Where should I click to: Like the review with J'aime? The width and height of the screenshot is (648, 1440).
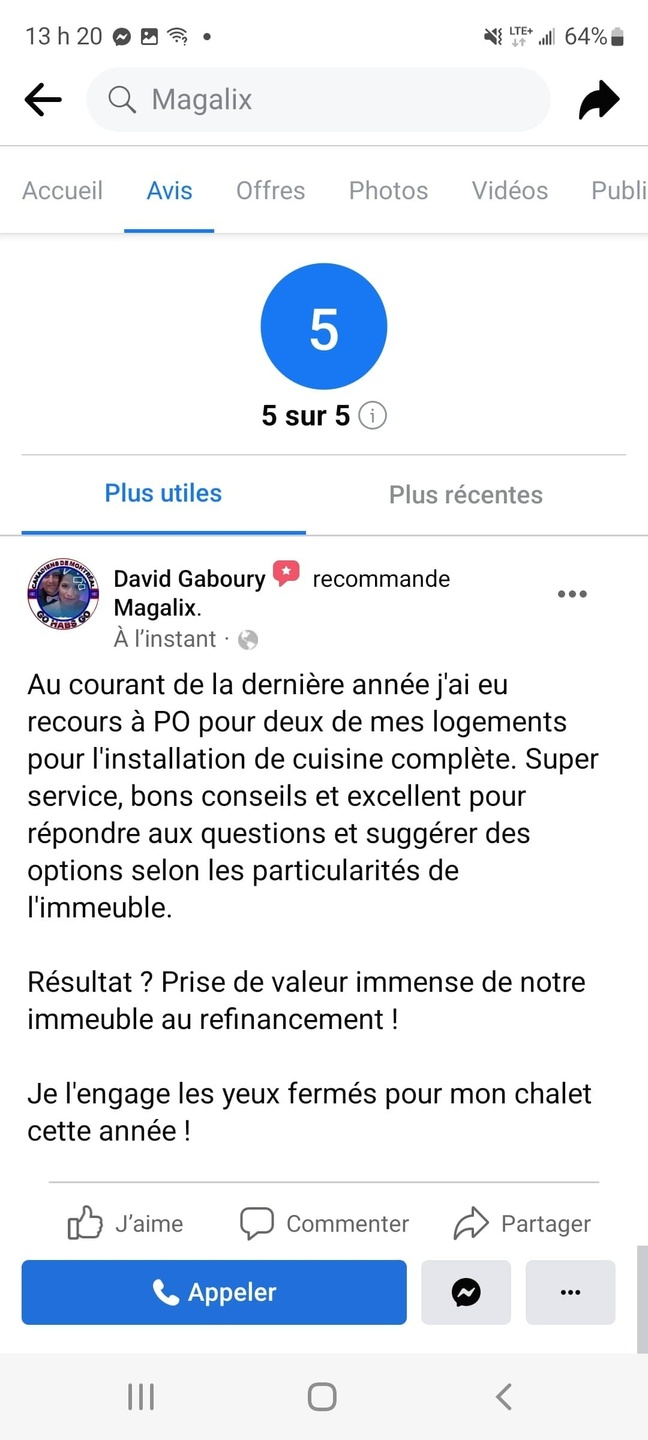125,1223
